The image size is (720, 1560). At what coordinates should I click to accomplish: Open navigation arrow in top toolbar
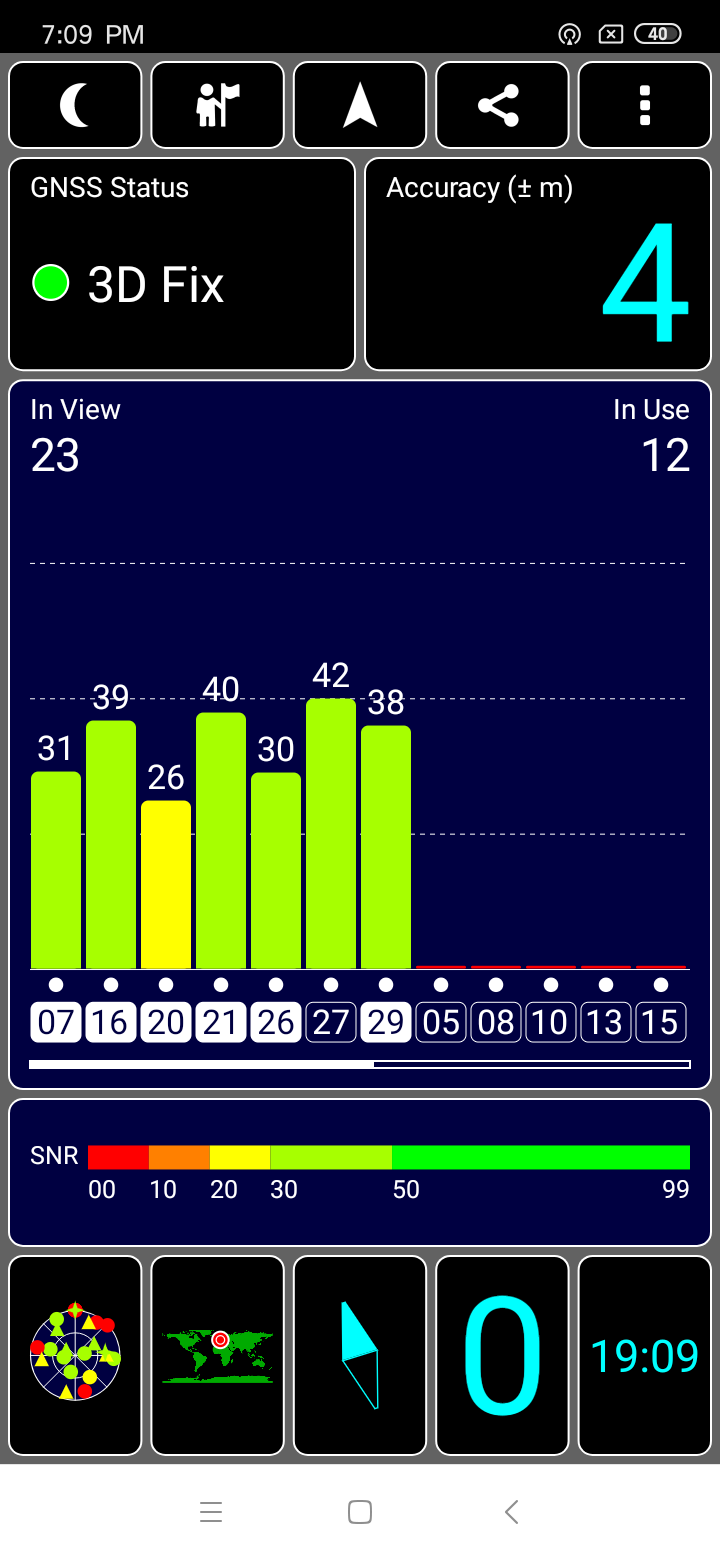pyautogui.click(x=360, y=105)
